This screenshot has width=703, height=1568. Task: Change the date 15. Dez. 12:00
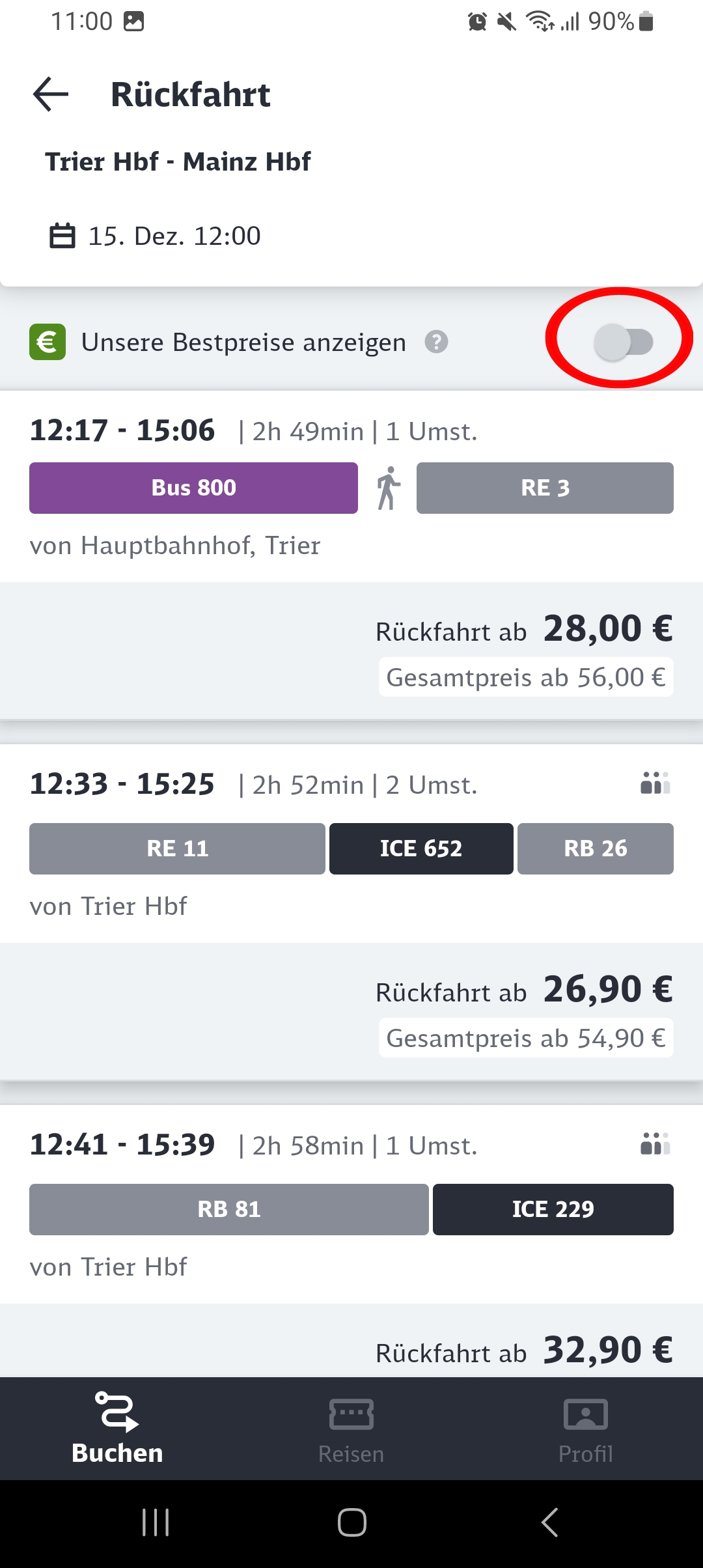[x=155, y=236]
